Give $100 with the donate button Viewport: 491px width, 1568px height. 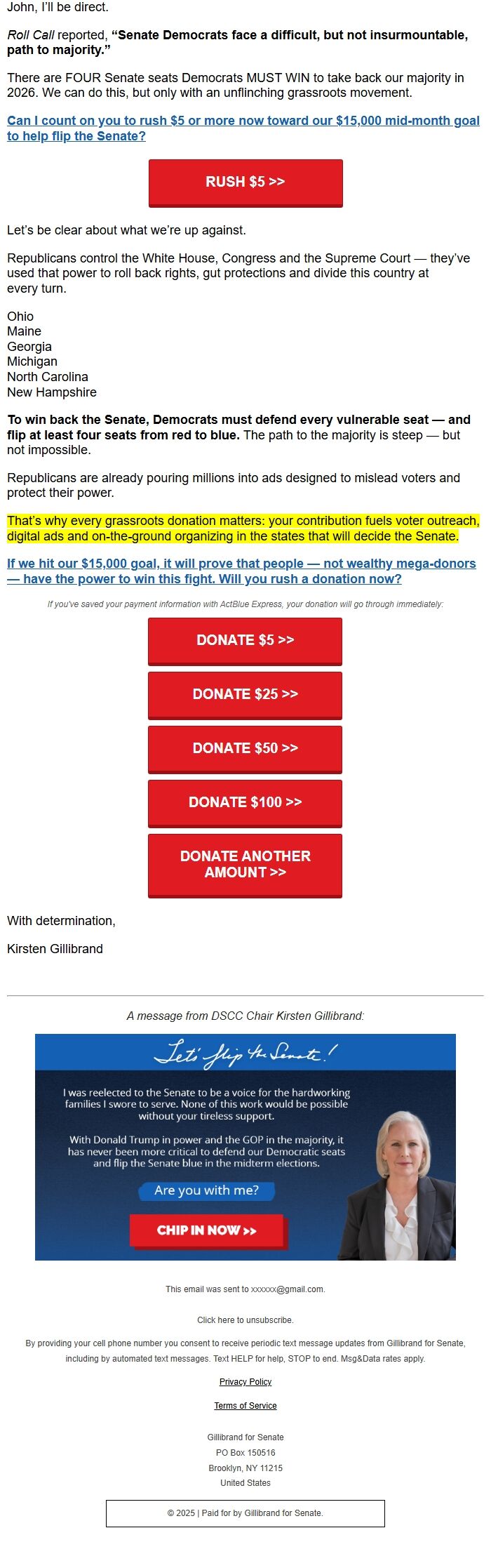click(245, 802)
